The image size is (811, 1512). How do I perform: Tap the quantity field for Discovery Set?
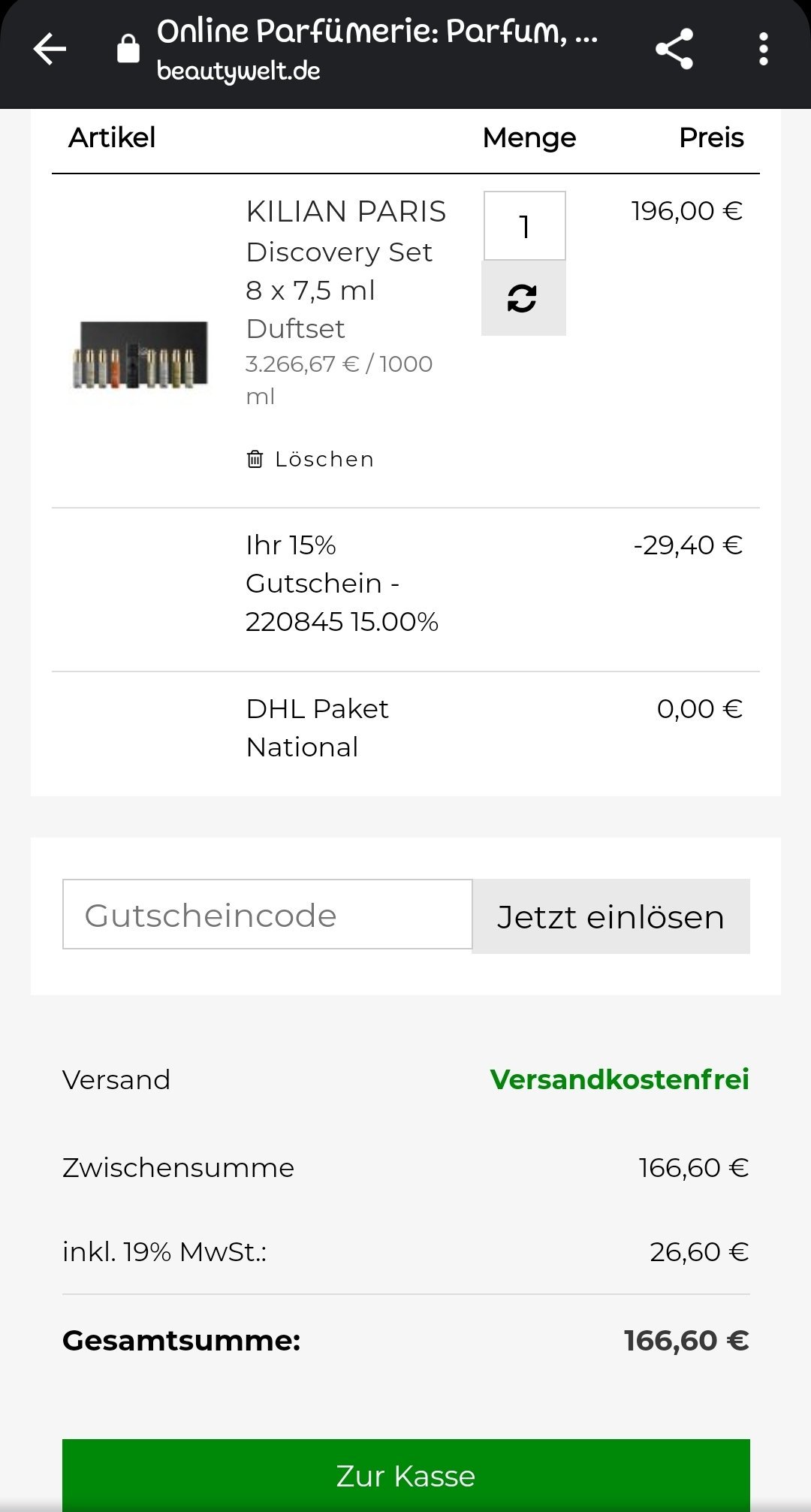click(x=524, y=226)
